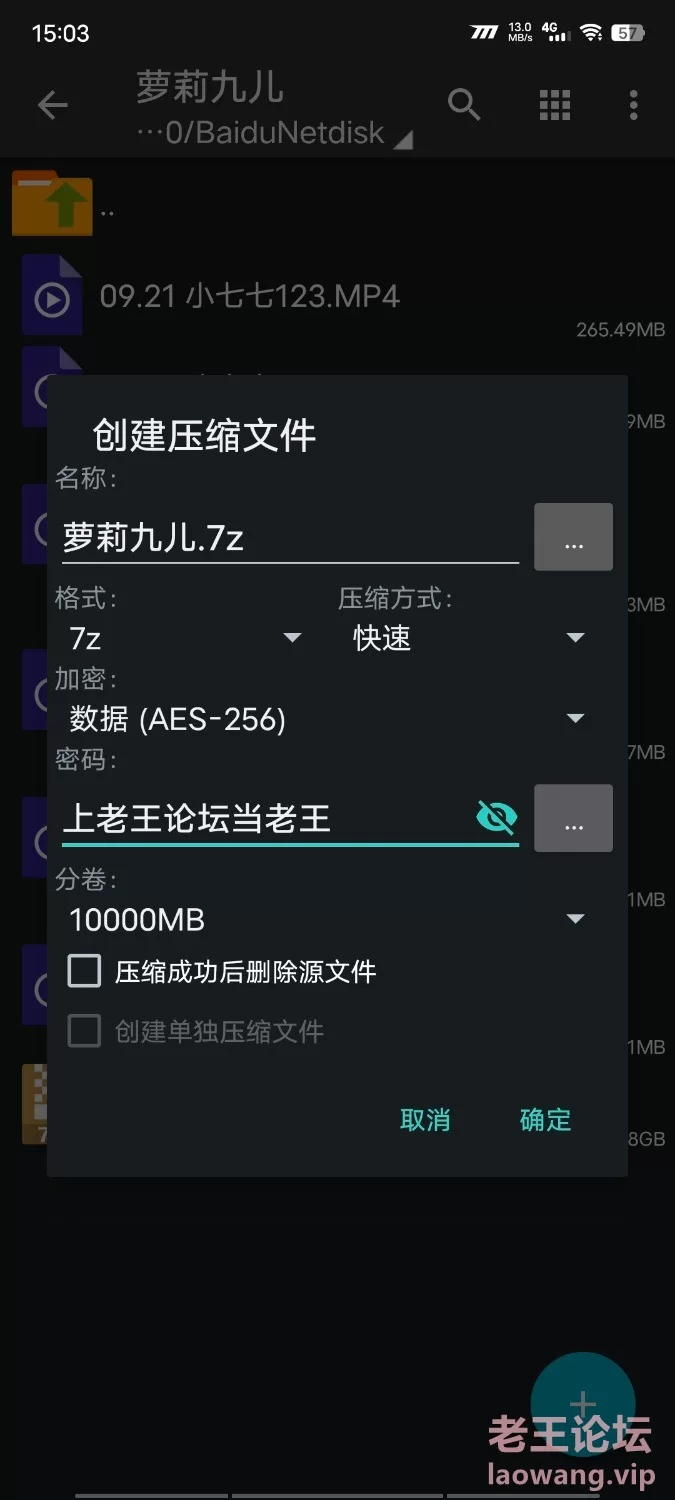Change the 快速 compression method dropdown
Screen dimensions: 675x1500
(468, 638)
